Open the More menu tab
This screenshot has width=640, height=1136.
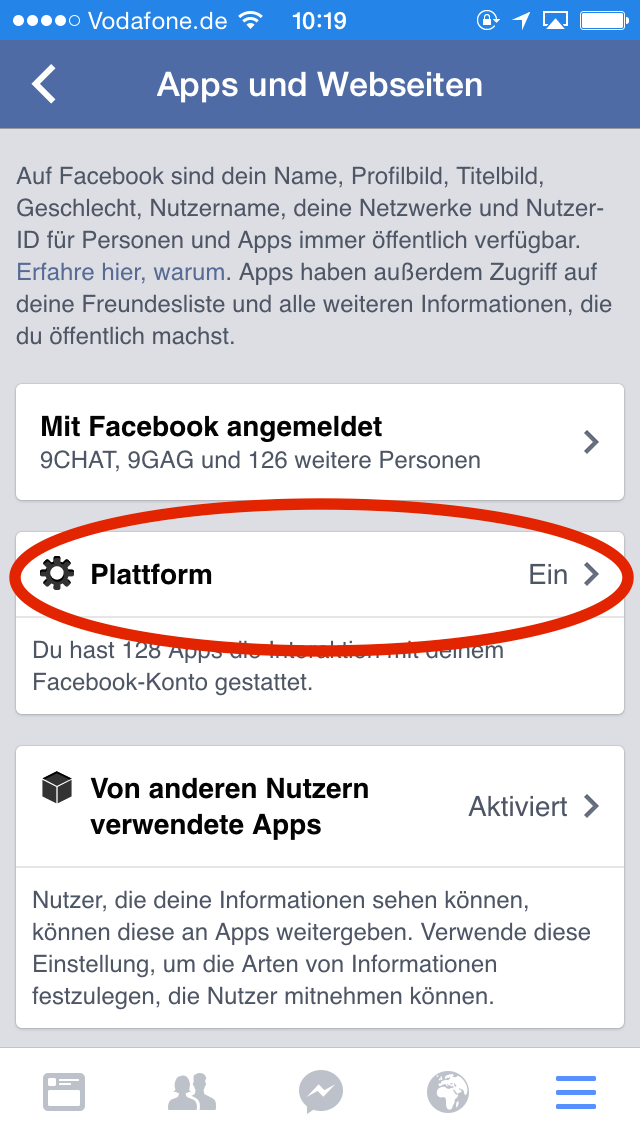[576, 1093]
